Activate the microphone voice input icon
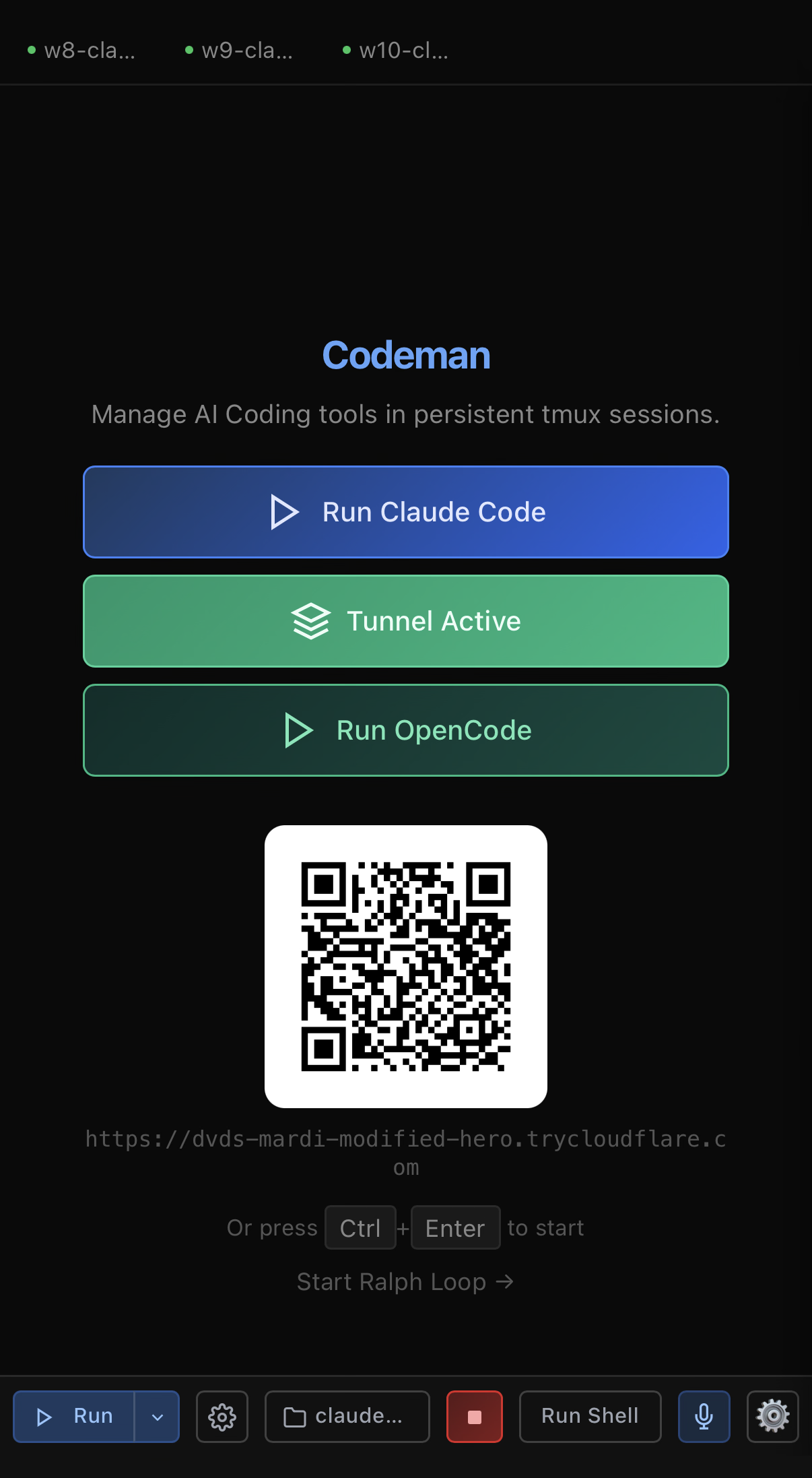Image resolution: width=812 pixels, height=1478 pixels. pyautogui.click(x=704, y=1417)
